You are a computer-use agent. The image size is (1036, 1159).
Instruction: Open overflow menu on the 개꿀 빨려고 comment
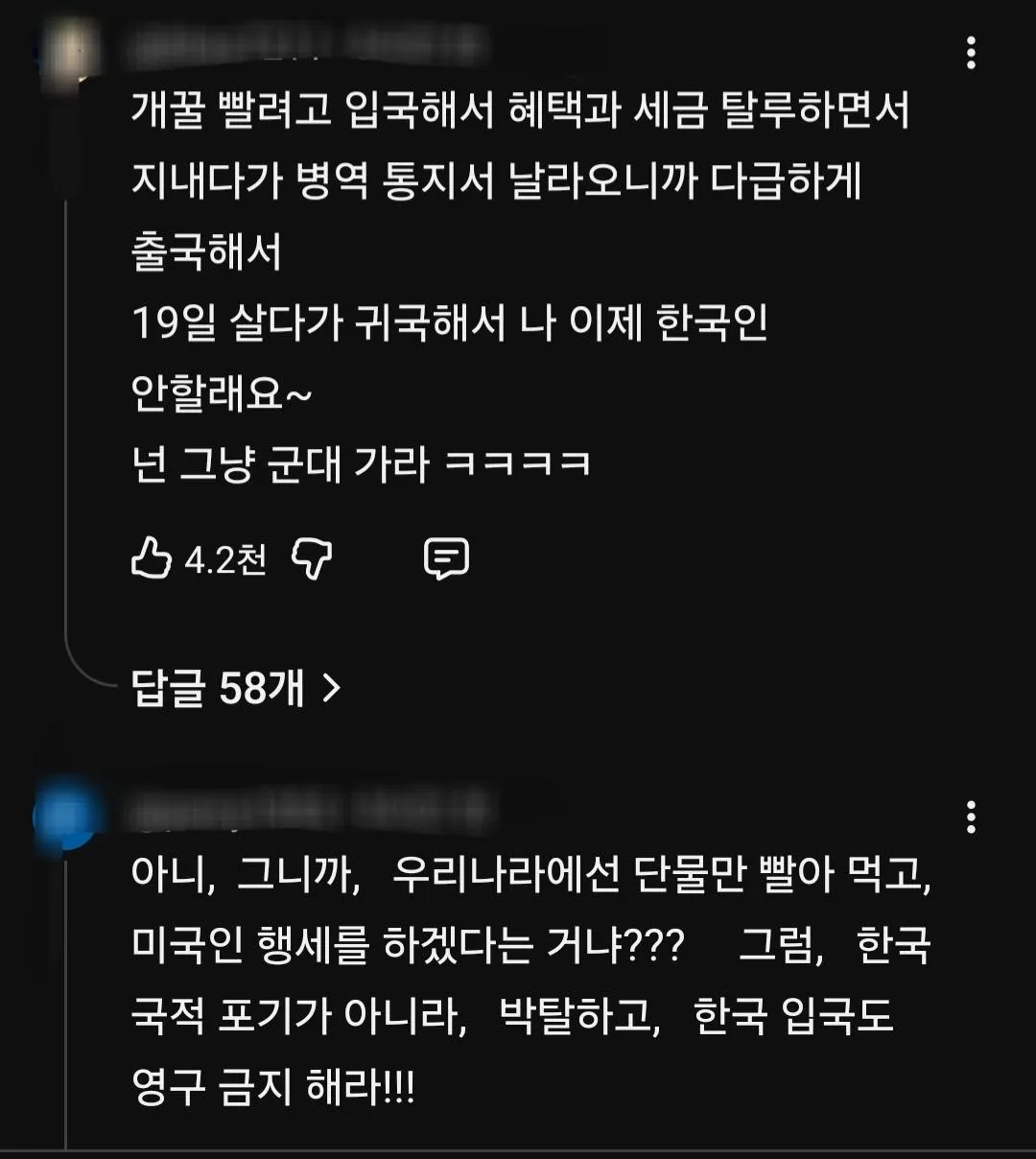point(971,53)
